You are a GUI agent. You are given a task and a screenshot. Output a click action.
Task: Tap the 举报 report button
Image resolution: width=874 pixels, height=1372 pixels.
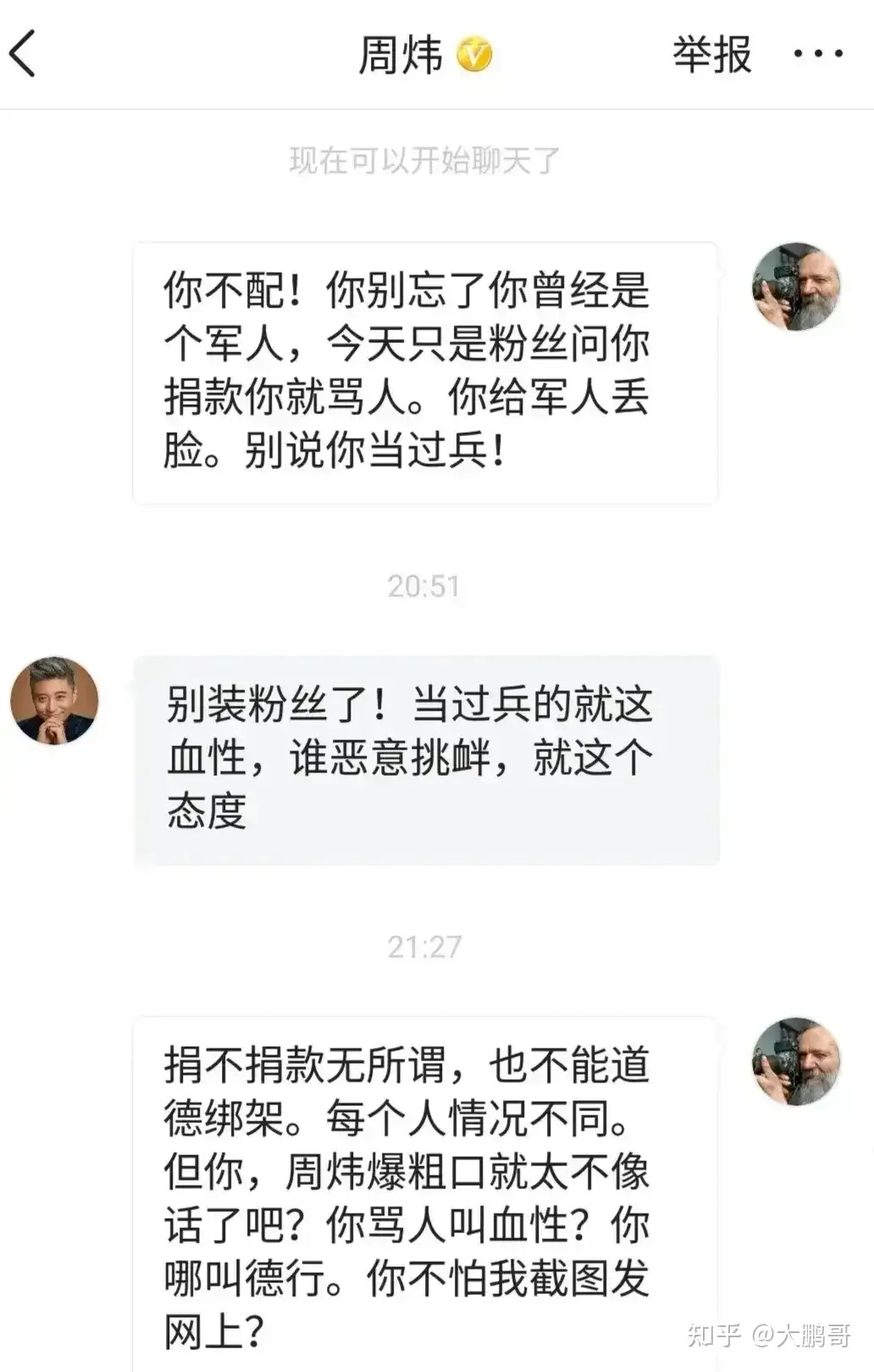[x=711, y=54]
